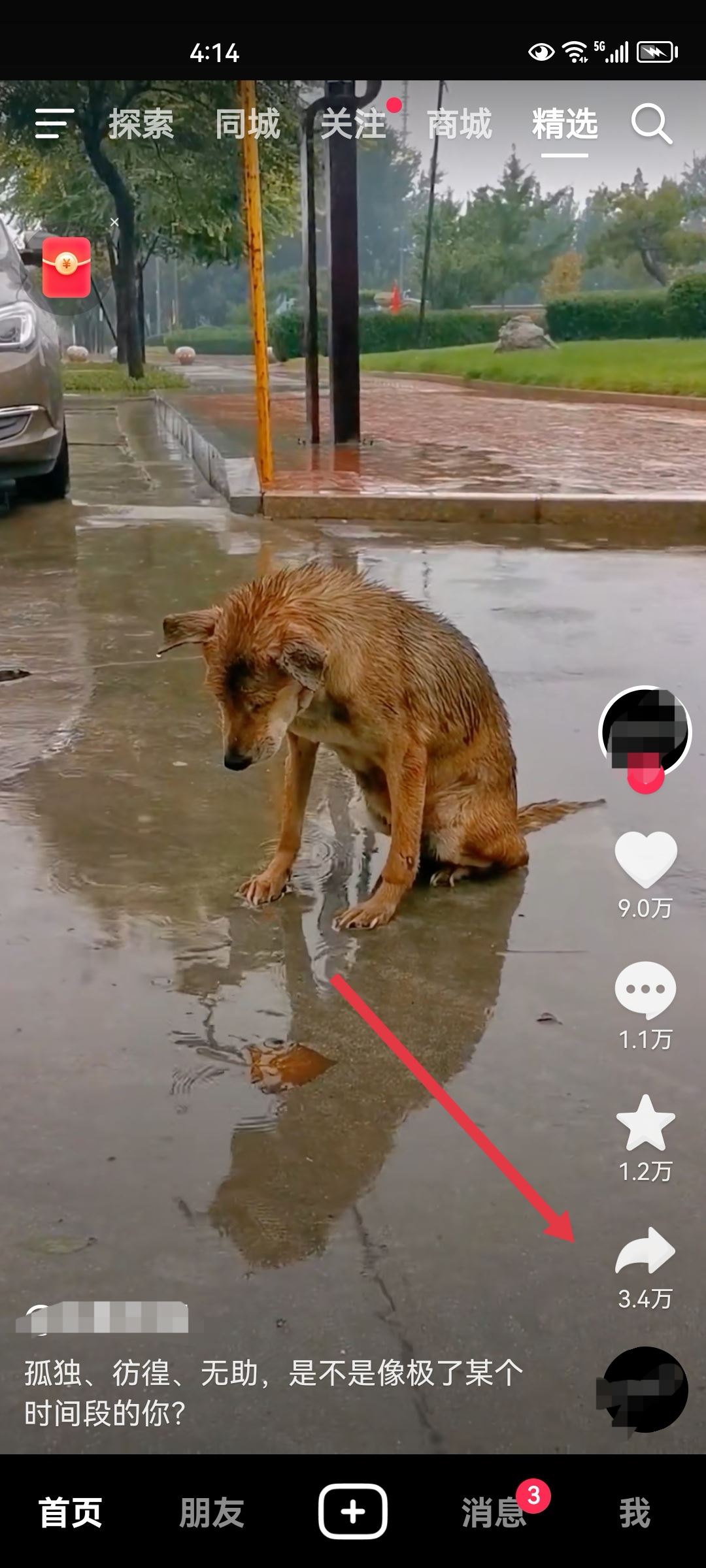Image resolution: width=706 pixels, height=1568 pixels.
Task: Create a new post with the plus button
Action: pyautogui.click(x=353, y=1511)
